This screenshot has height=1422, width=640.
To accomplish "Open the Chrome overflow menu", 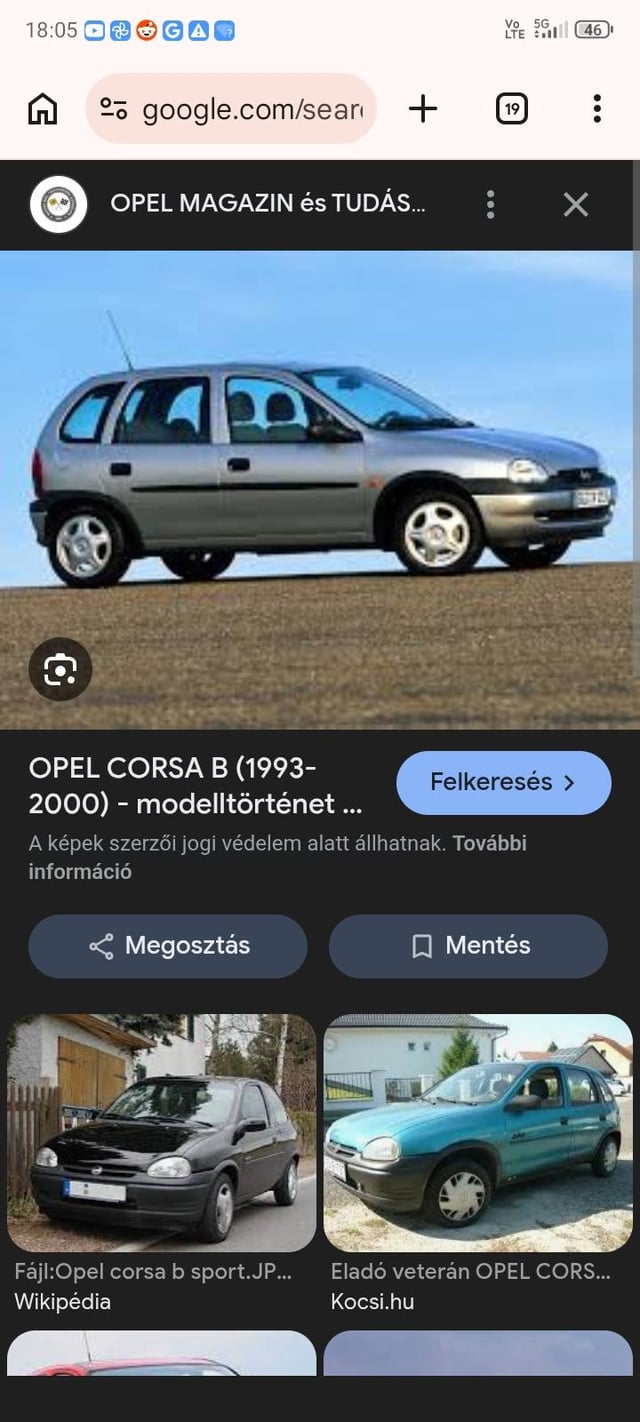I will click(x=596, y=108).
